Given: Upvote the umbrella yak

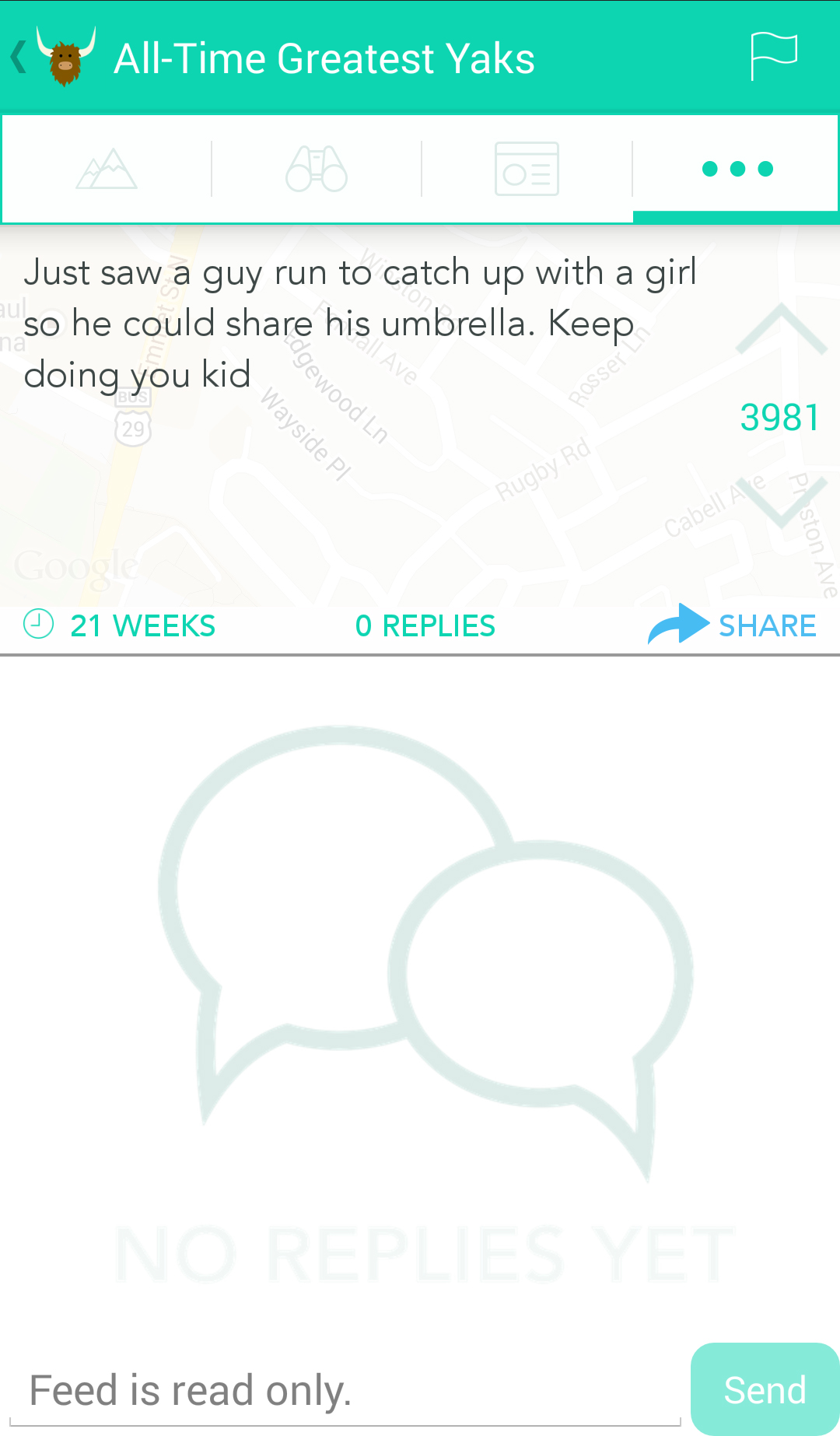Looking at the screenshot, I should [780, 331].
